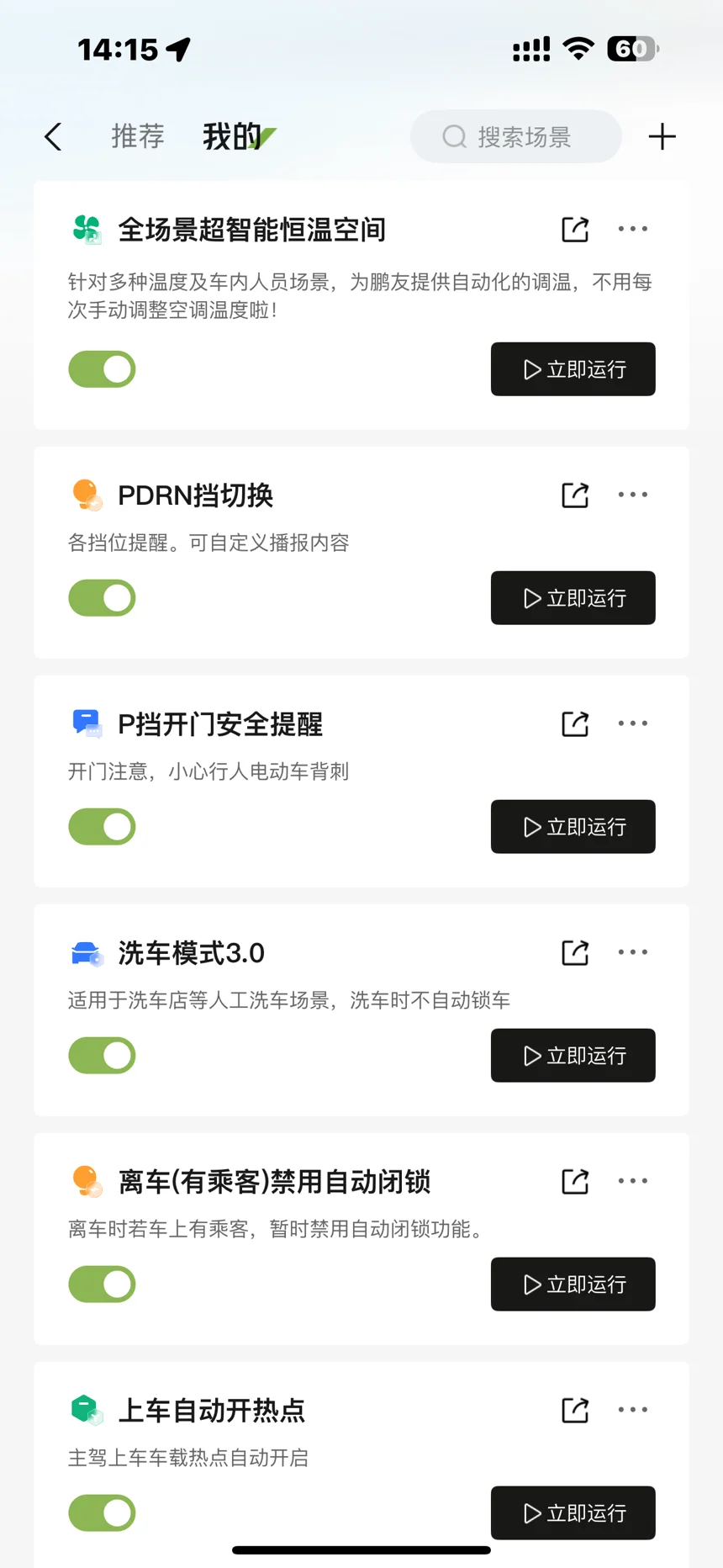This screenshot has width=723, height=1568.
Task: Tap 立即运行 for P挡开门安全提醒
Action: [x=573, y=827]
